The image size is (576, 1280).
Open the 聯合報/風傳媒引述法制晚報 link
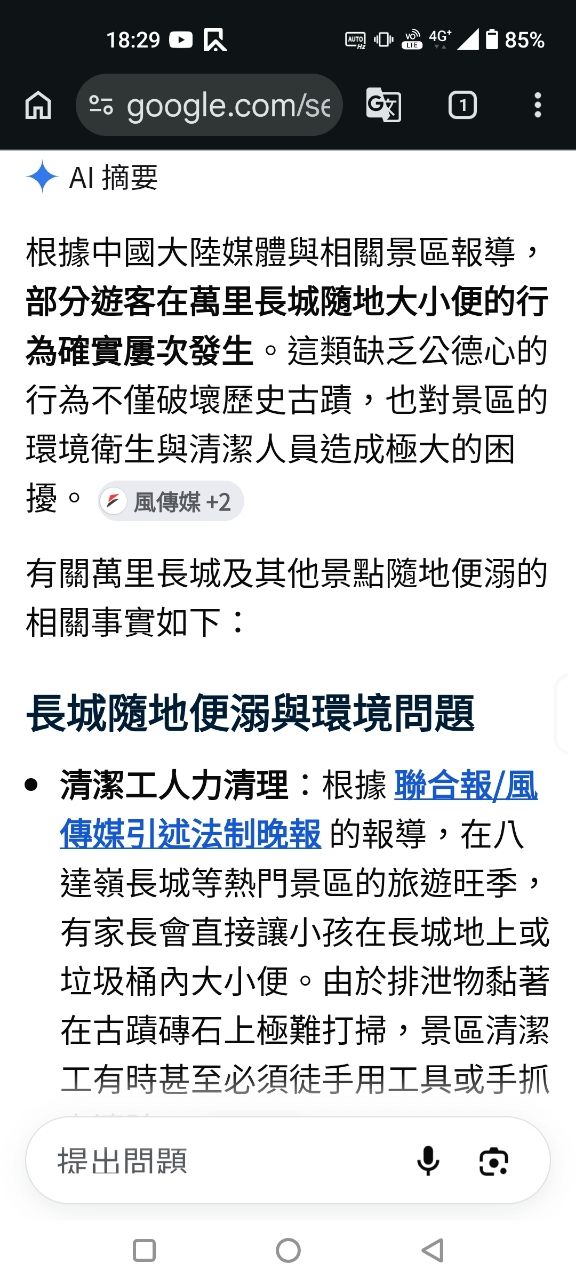tap(299, 809)
